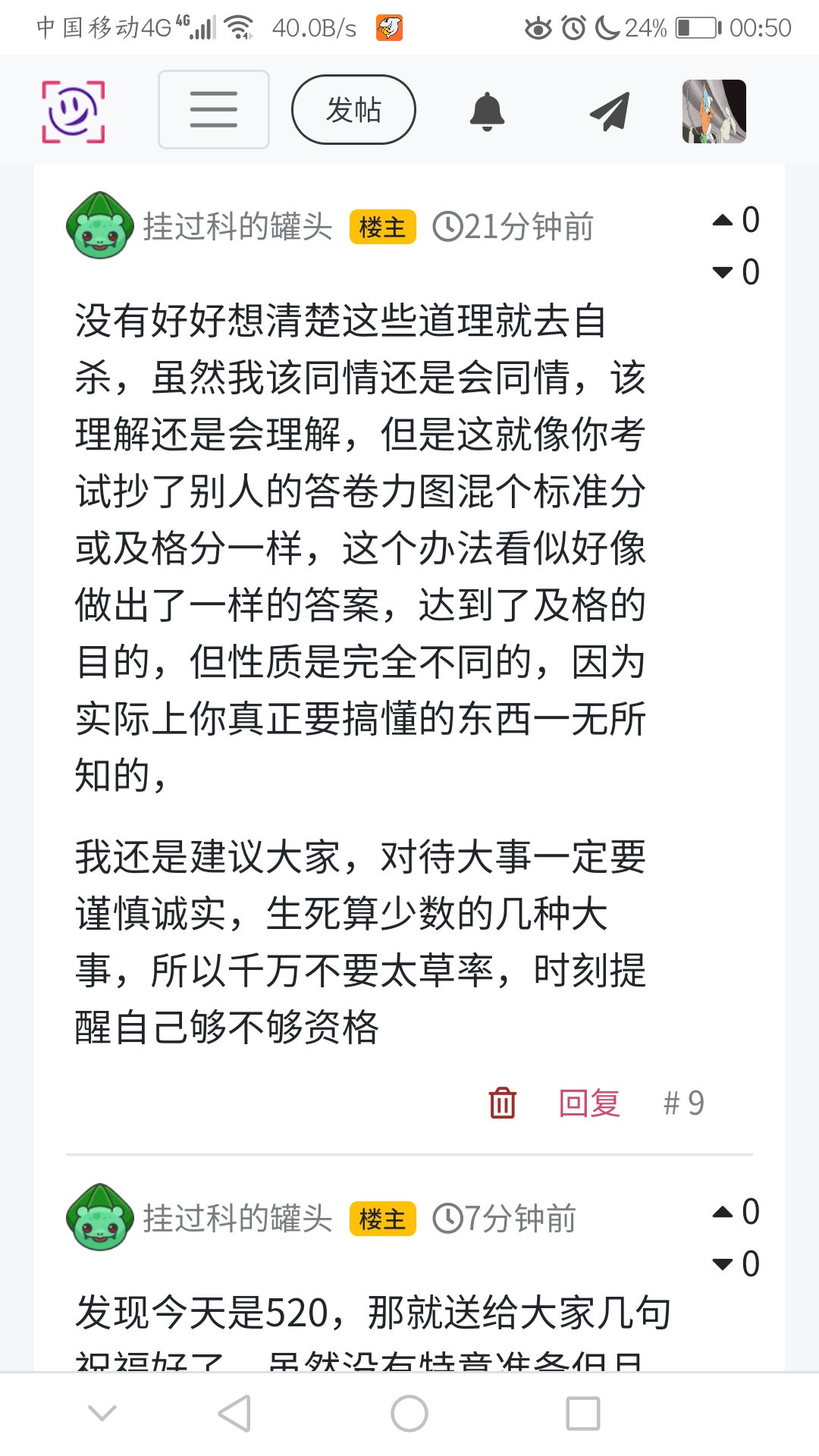The image size is (819, 1456).
Task: Open 挂过科的罐头's profile on the 21分钟前 post
Action: click(237, 227)
